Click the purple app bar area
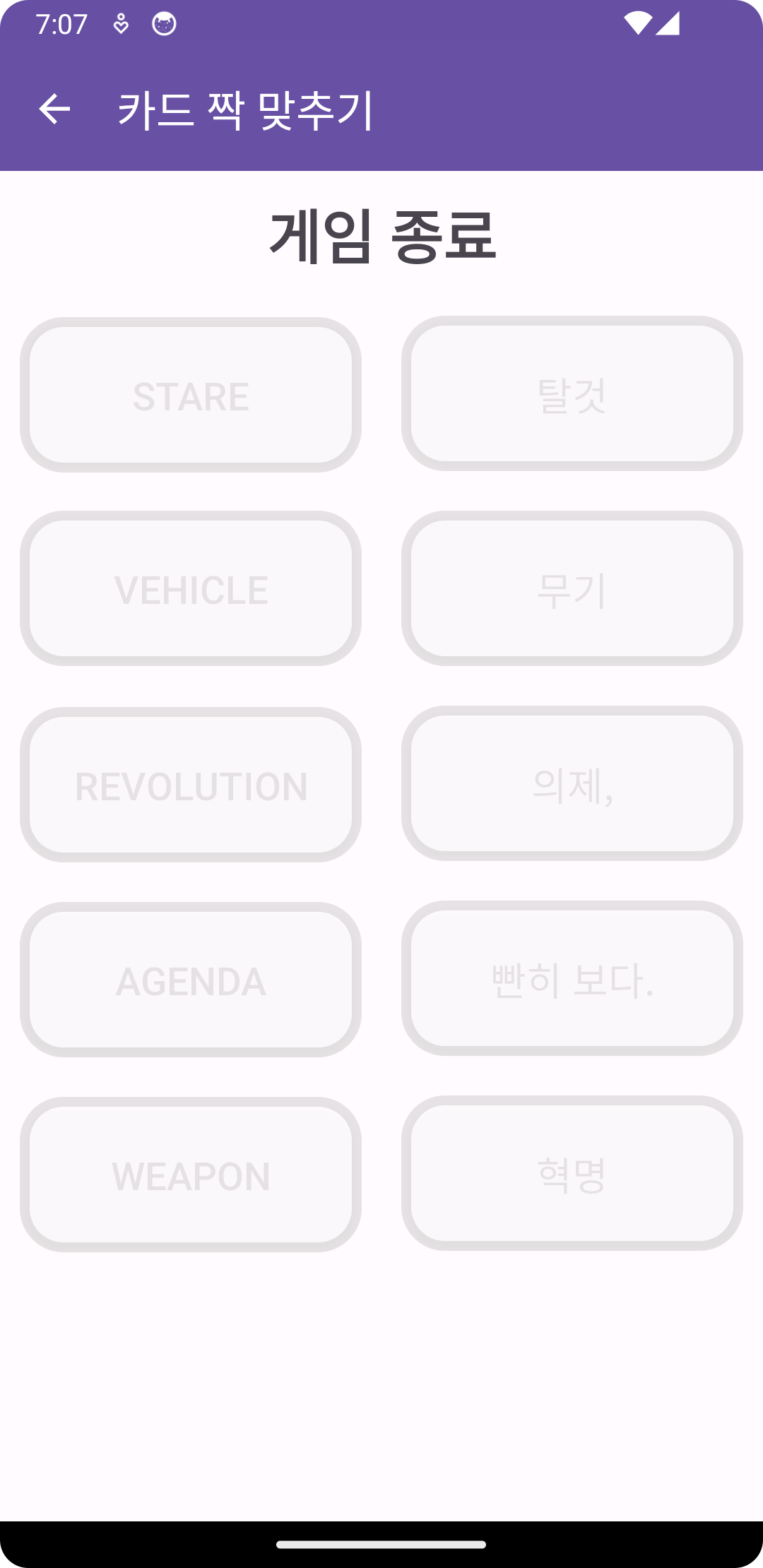This screenshot has width=763, height=1568. coord(565,109)
